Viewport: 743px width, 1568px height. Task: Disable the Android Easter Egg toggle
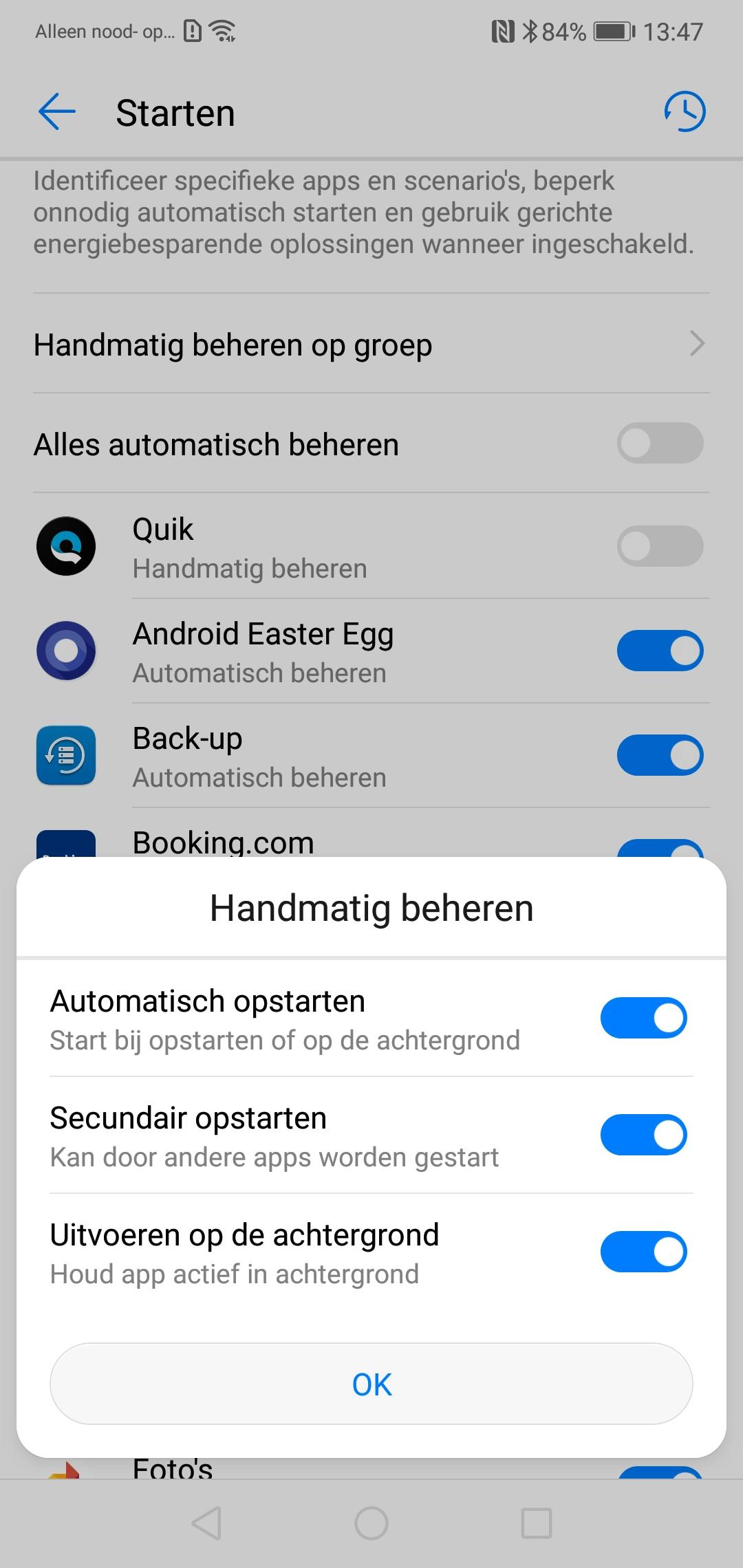click(659, 650)
